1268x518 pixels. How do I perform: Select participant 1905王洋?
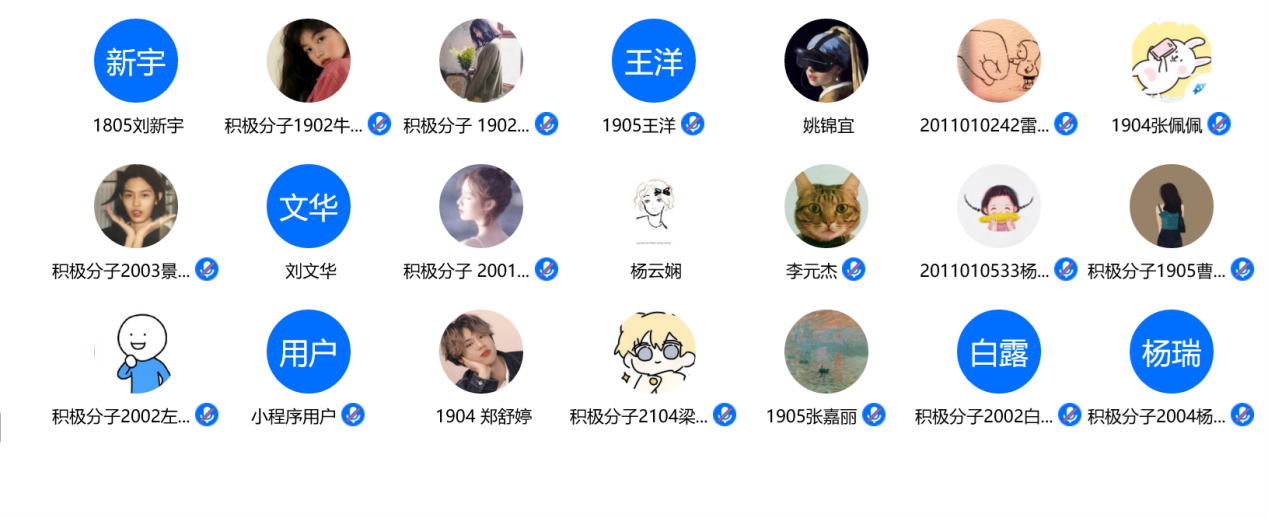point(653,61)
